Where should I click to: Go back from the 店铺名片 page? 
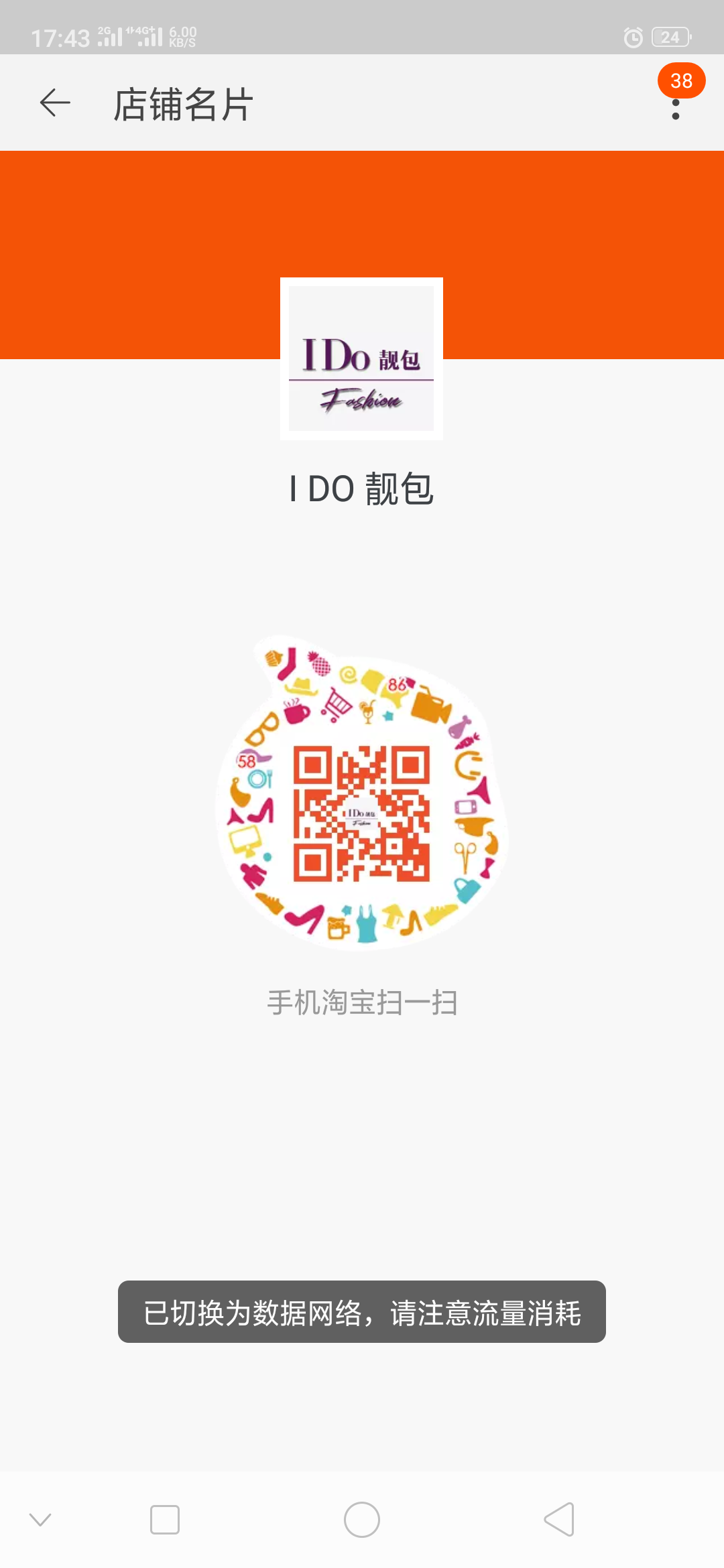click(55, 103)
